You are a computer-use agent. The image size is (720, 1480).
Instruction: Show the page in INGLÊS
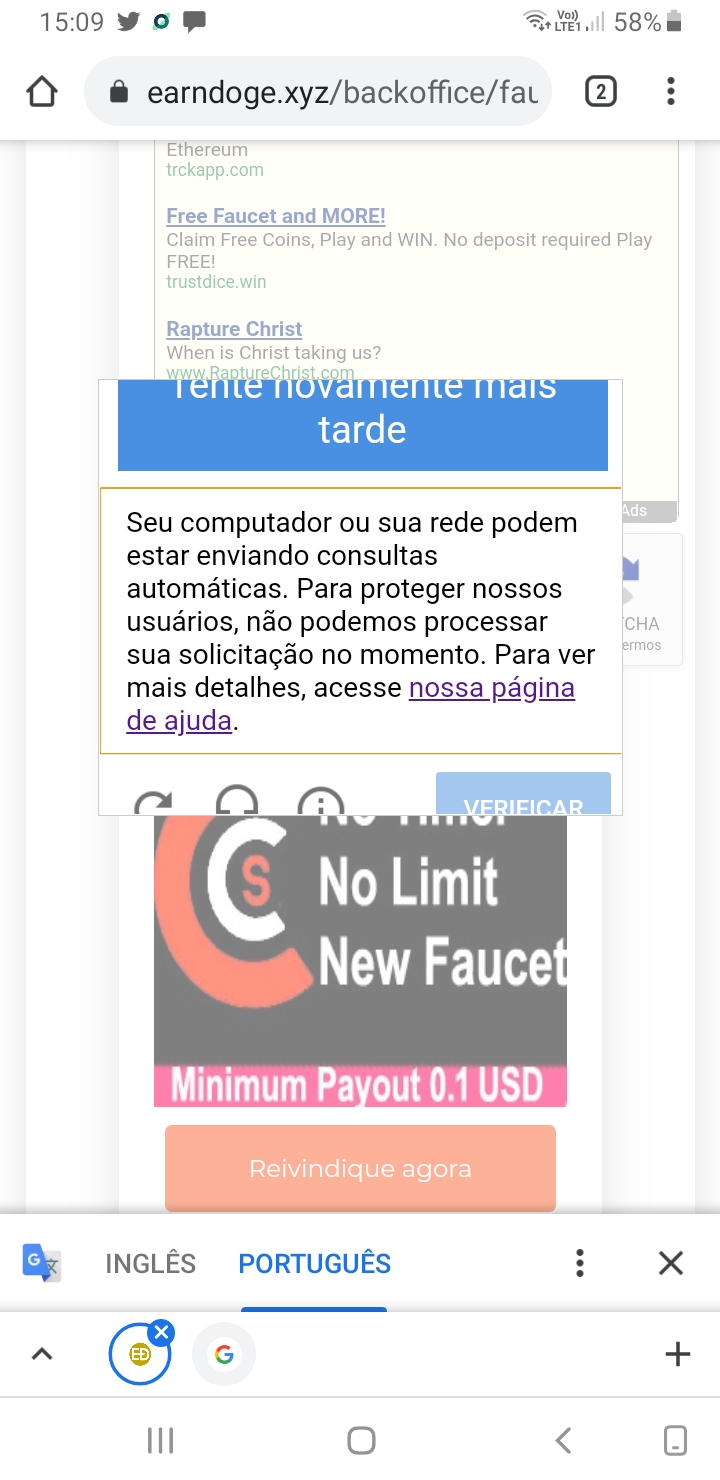pos(150,1263)
